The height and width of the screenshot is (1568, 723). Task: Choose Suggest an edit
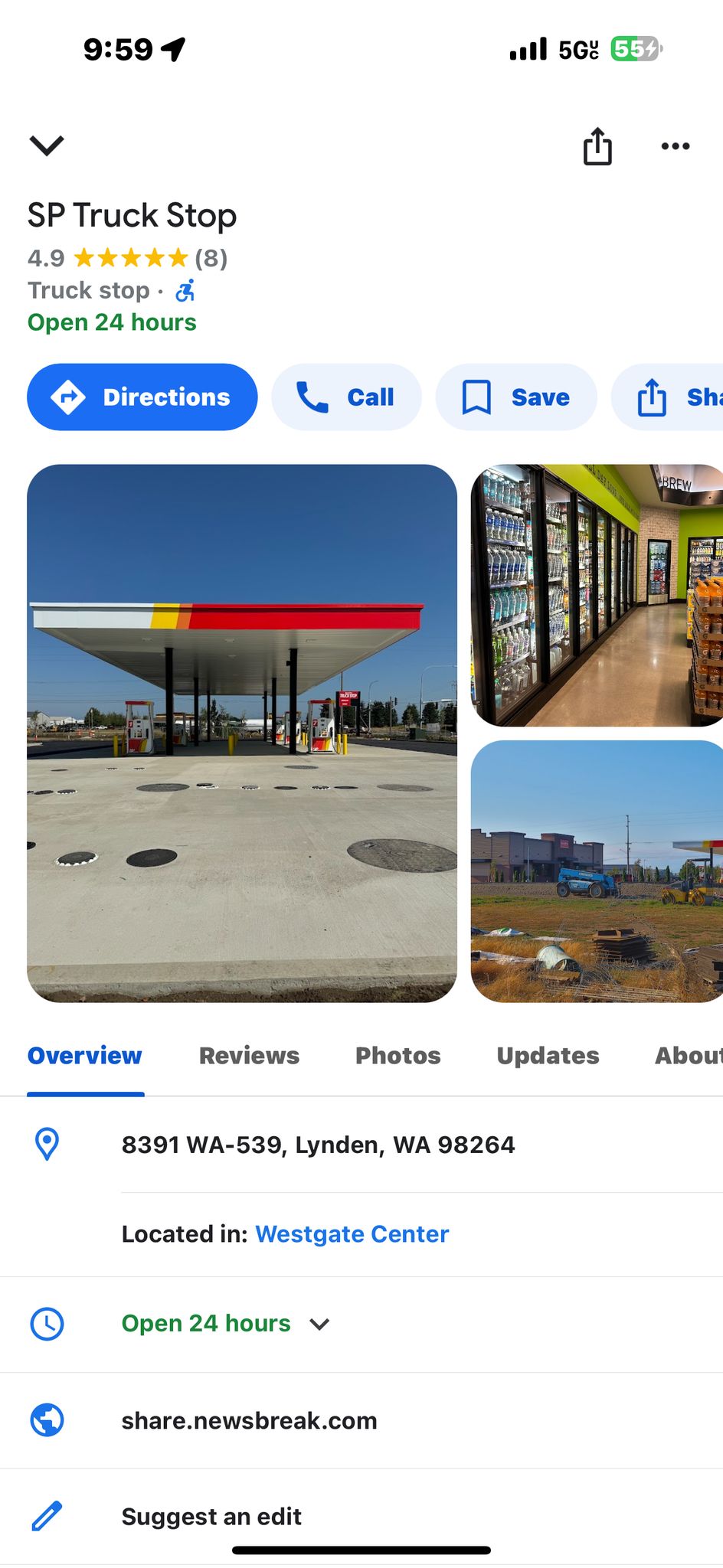click(x=361, y=1516)
